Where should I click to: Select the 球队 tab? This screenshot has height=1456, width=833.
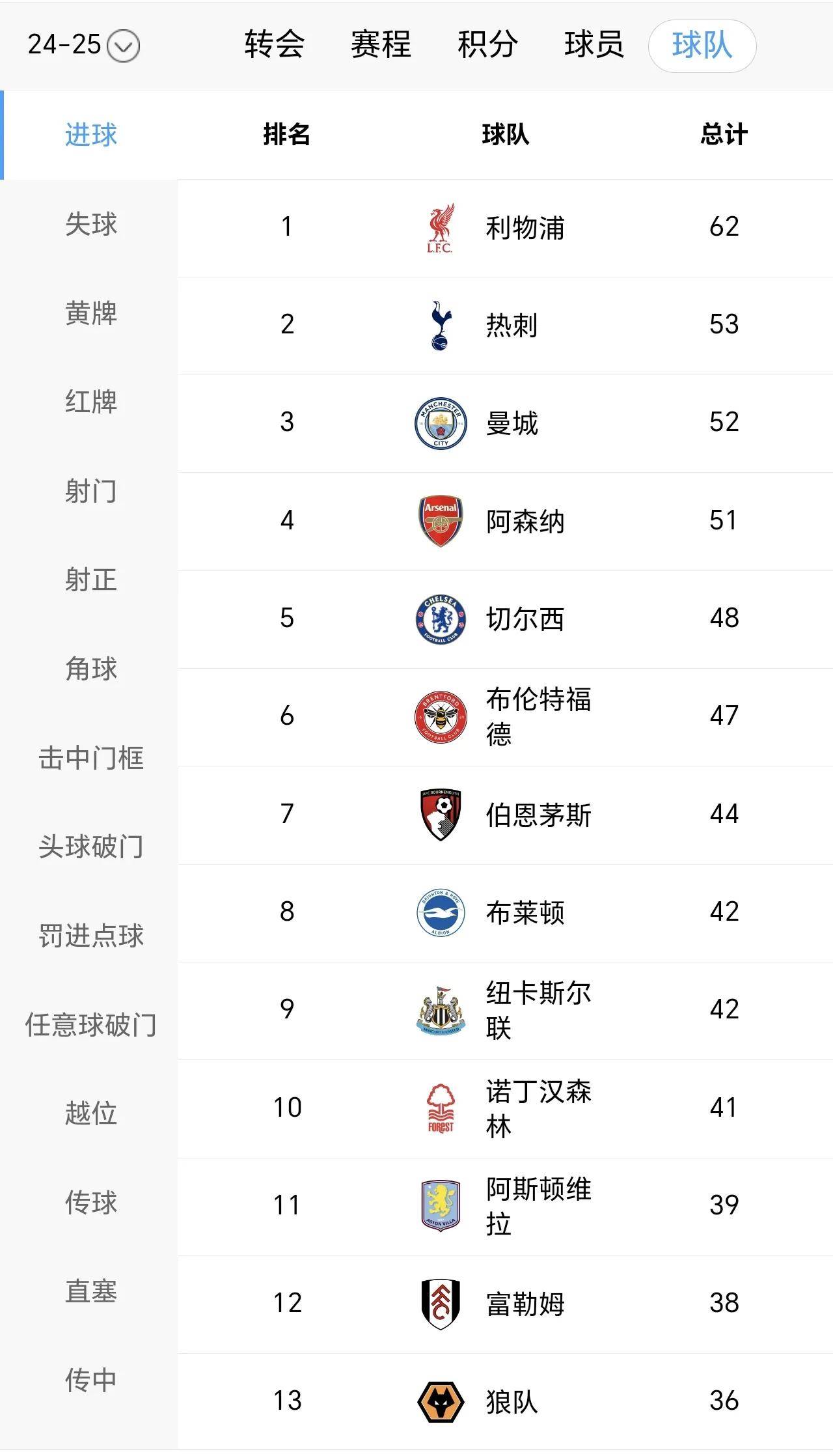point(702,46)
